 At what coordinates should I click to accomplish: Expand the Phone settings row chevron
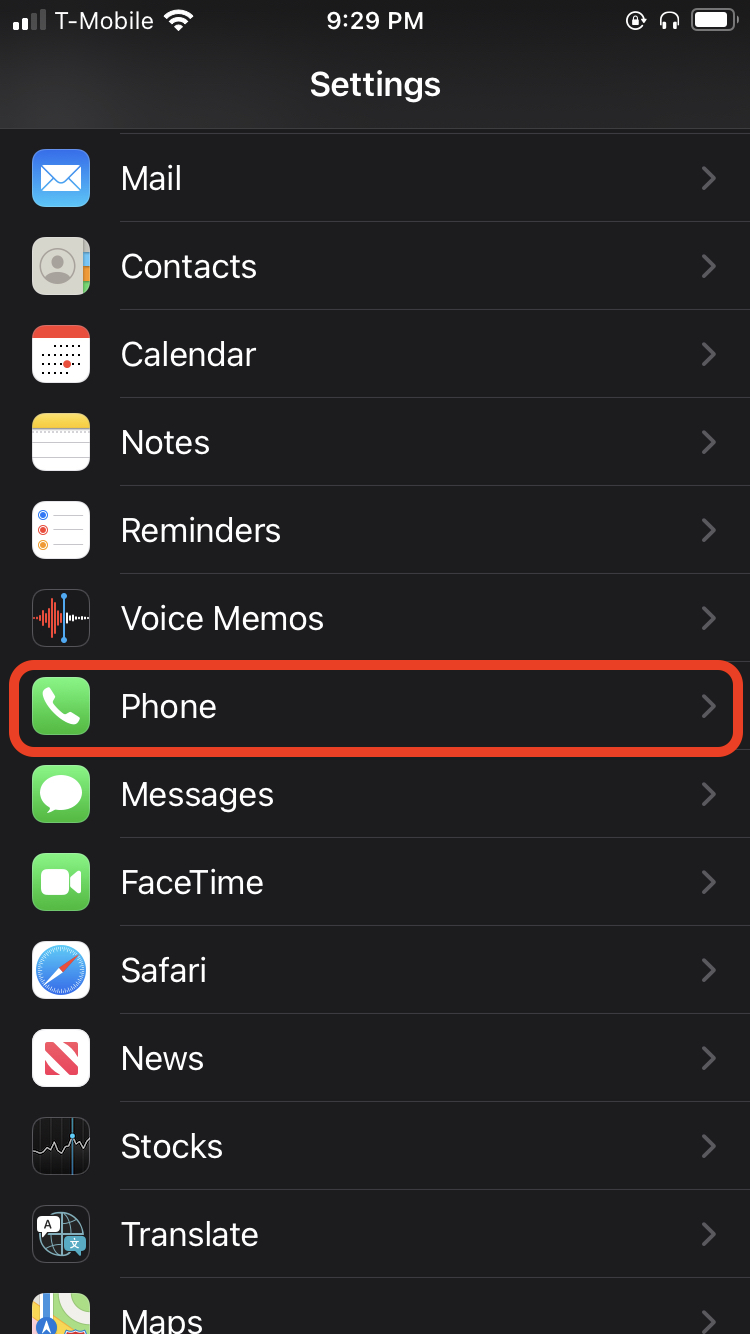(x=709, y=706)
